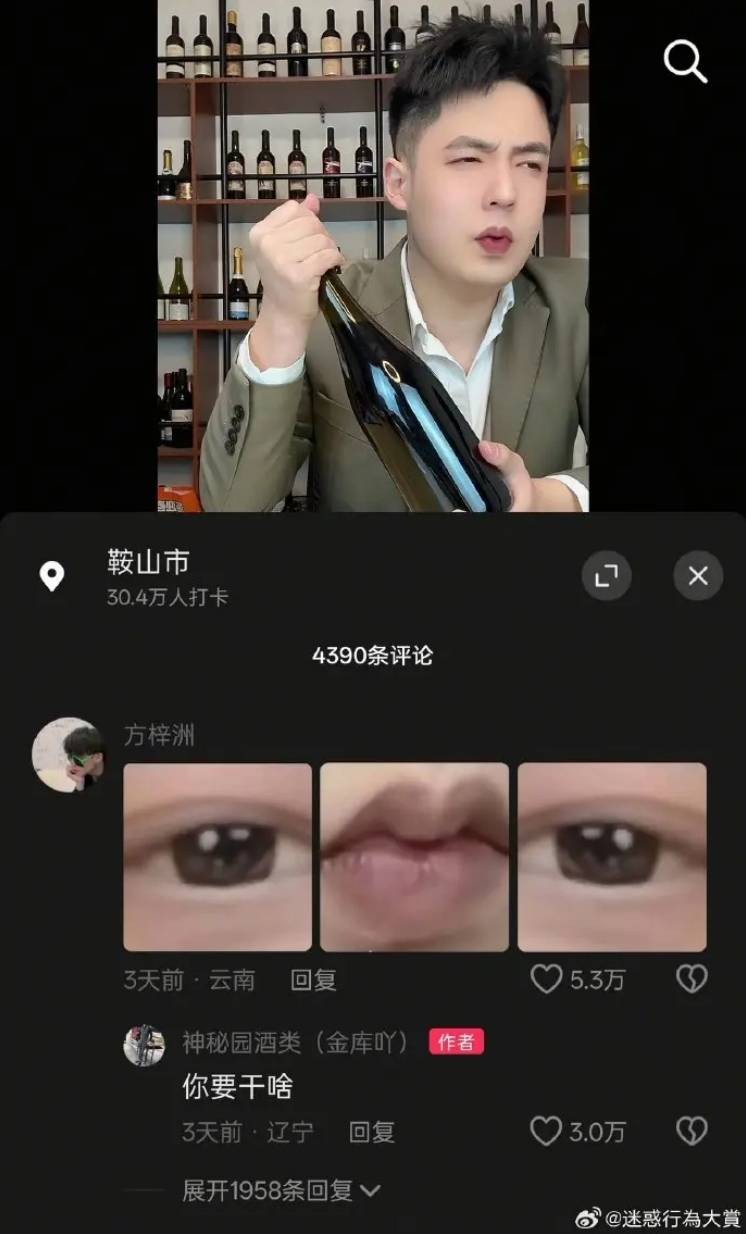Close the comments panel

click(697, 576)
